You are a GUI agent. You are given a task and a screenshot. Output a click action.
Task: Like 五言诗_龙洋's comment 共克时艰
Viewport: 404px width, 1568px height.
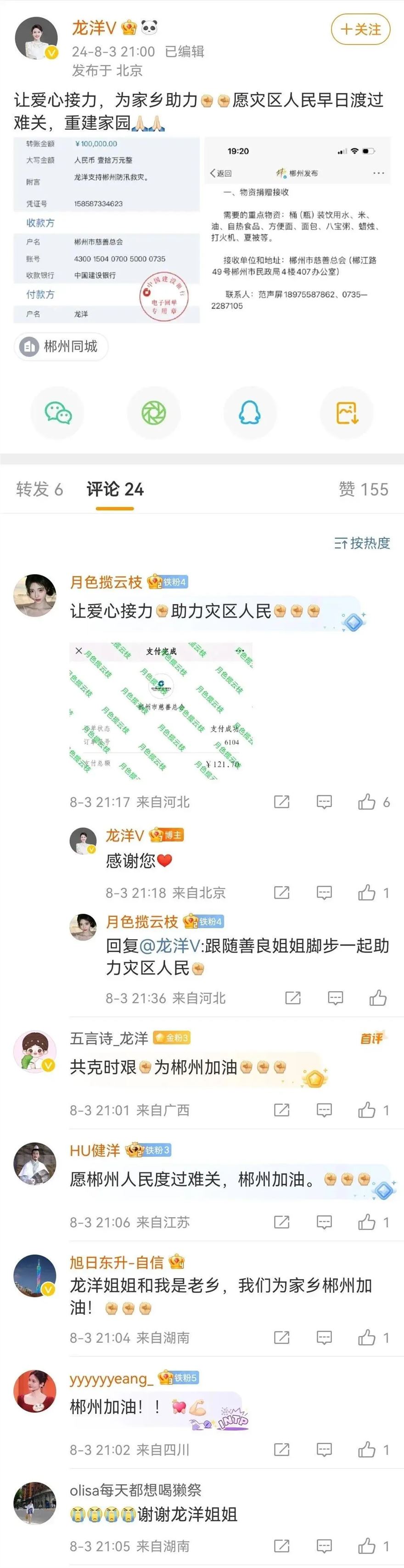(367, 1110)
